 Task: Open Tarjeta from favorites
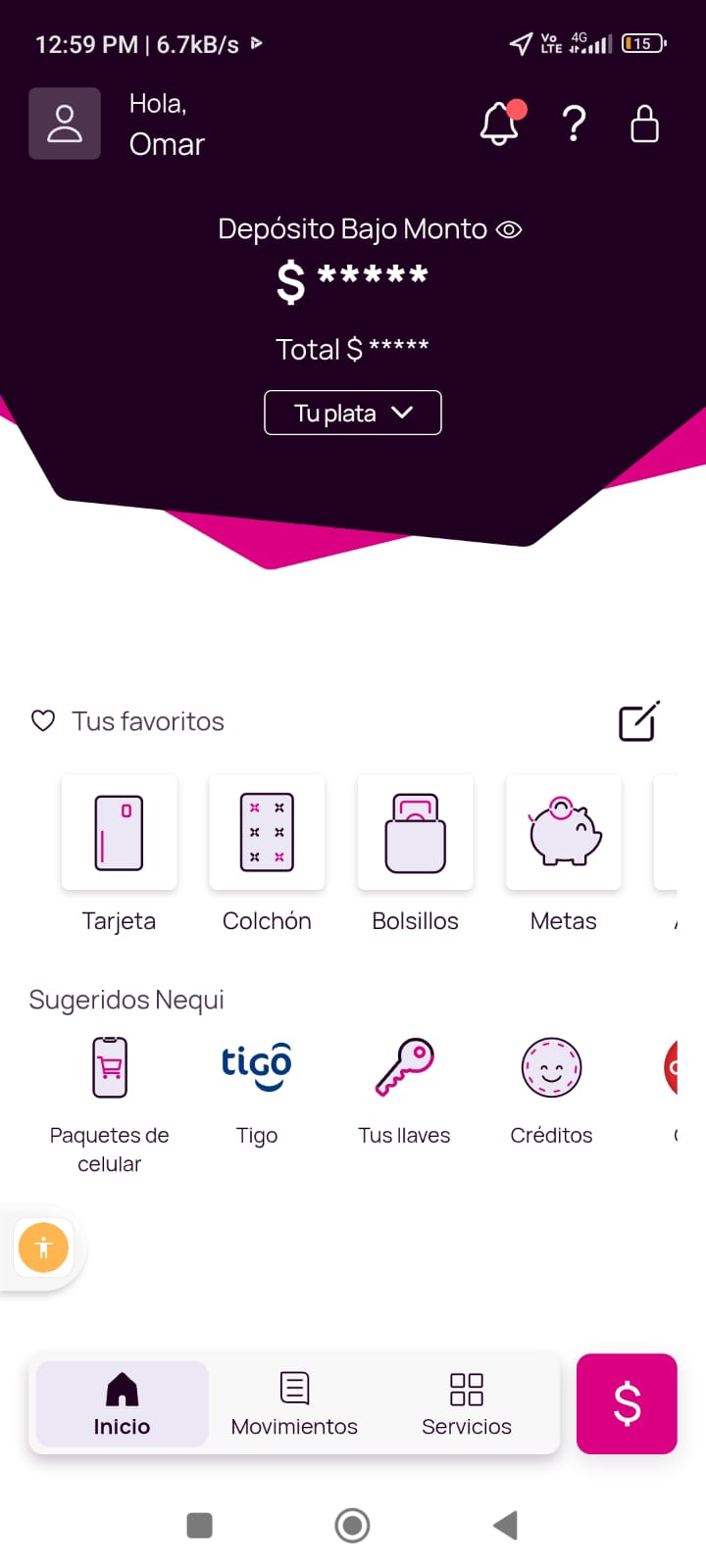point(120,833)
